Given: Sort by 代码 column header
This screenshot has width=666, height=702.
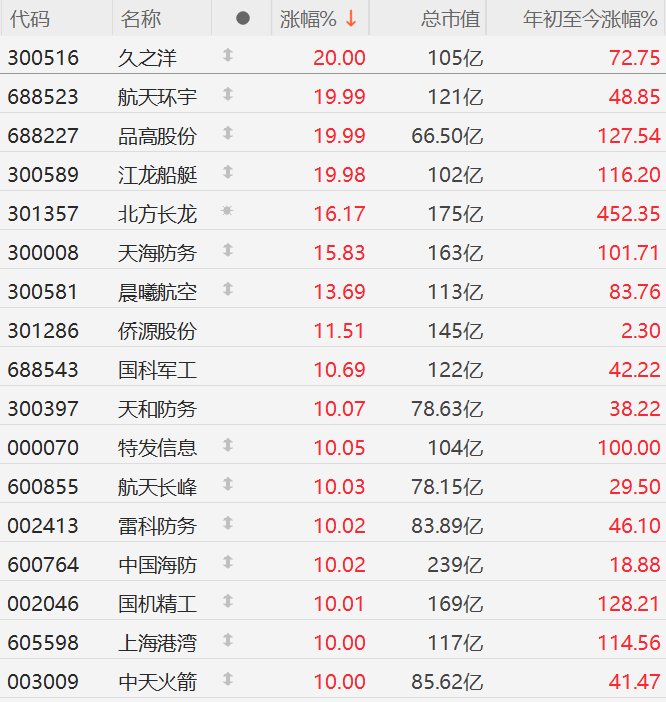Looking at the screenshot, I should tap(28, 19).
